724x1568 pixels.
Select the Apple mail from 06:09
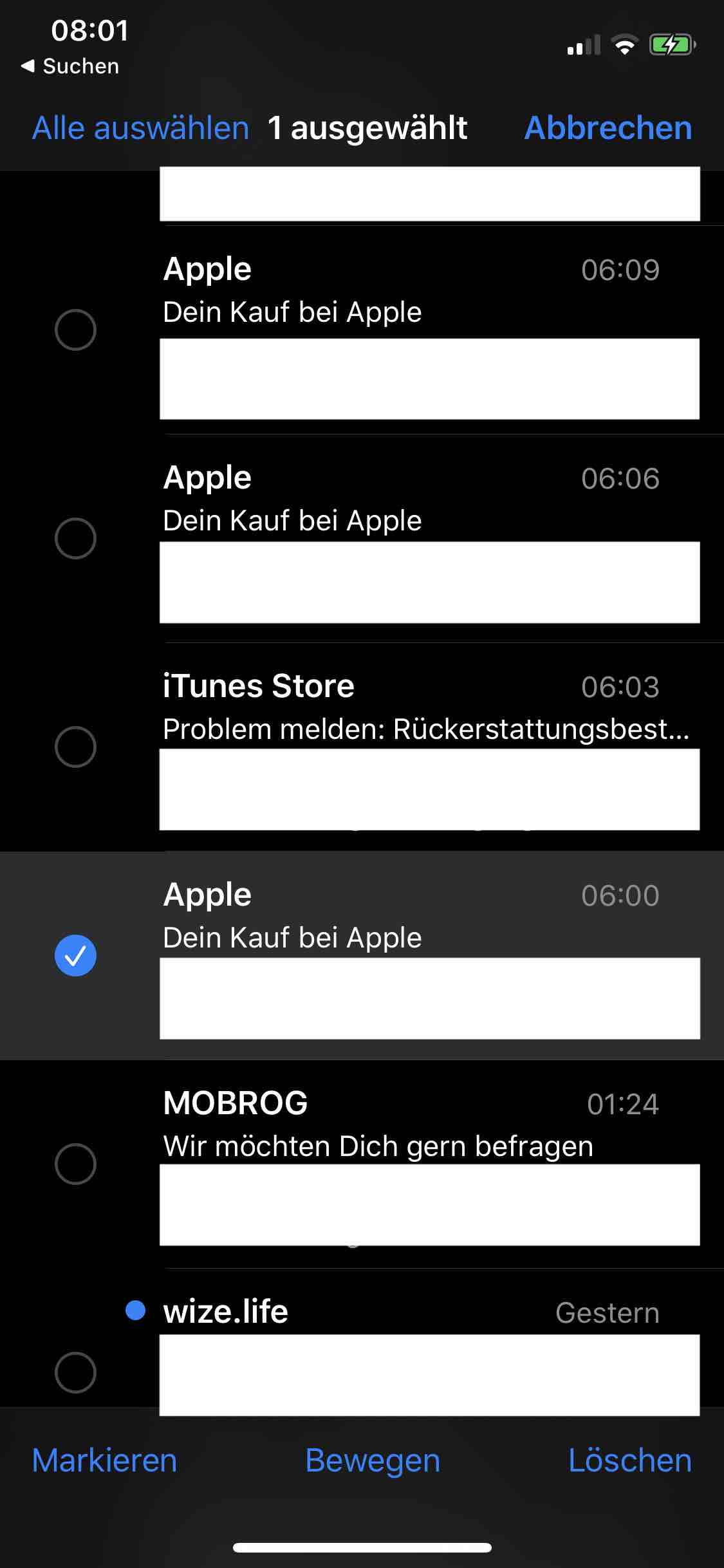point(75,330)
